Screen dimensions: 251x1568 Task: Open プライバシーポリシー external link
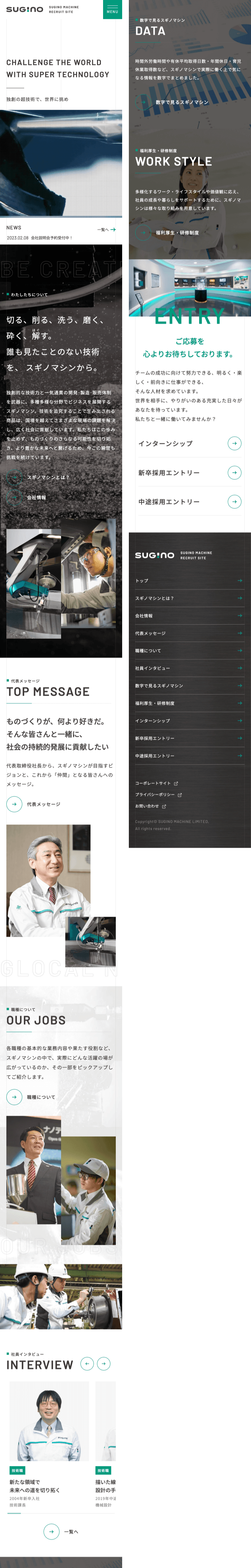pyautogui.click(x=158, y=794)
